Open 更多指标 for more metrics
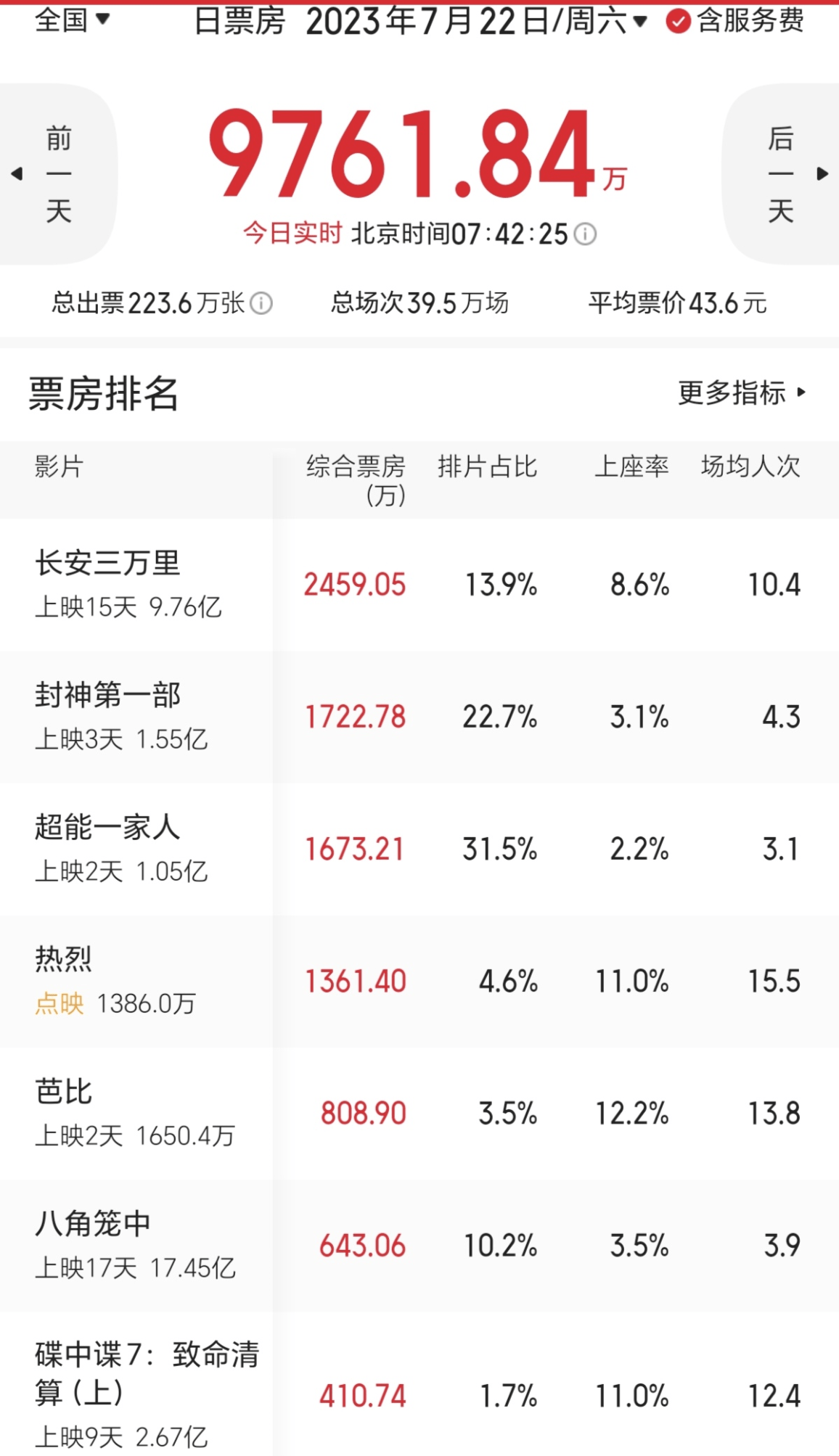 coord(742,393)
